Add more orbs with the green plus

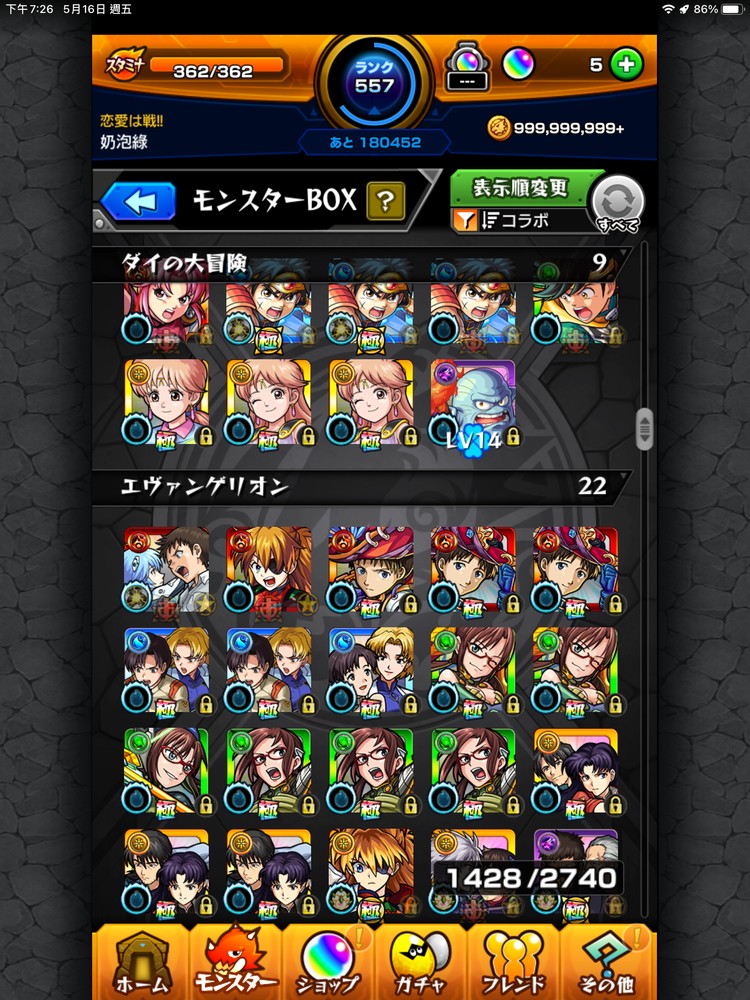[627, 65]
